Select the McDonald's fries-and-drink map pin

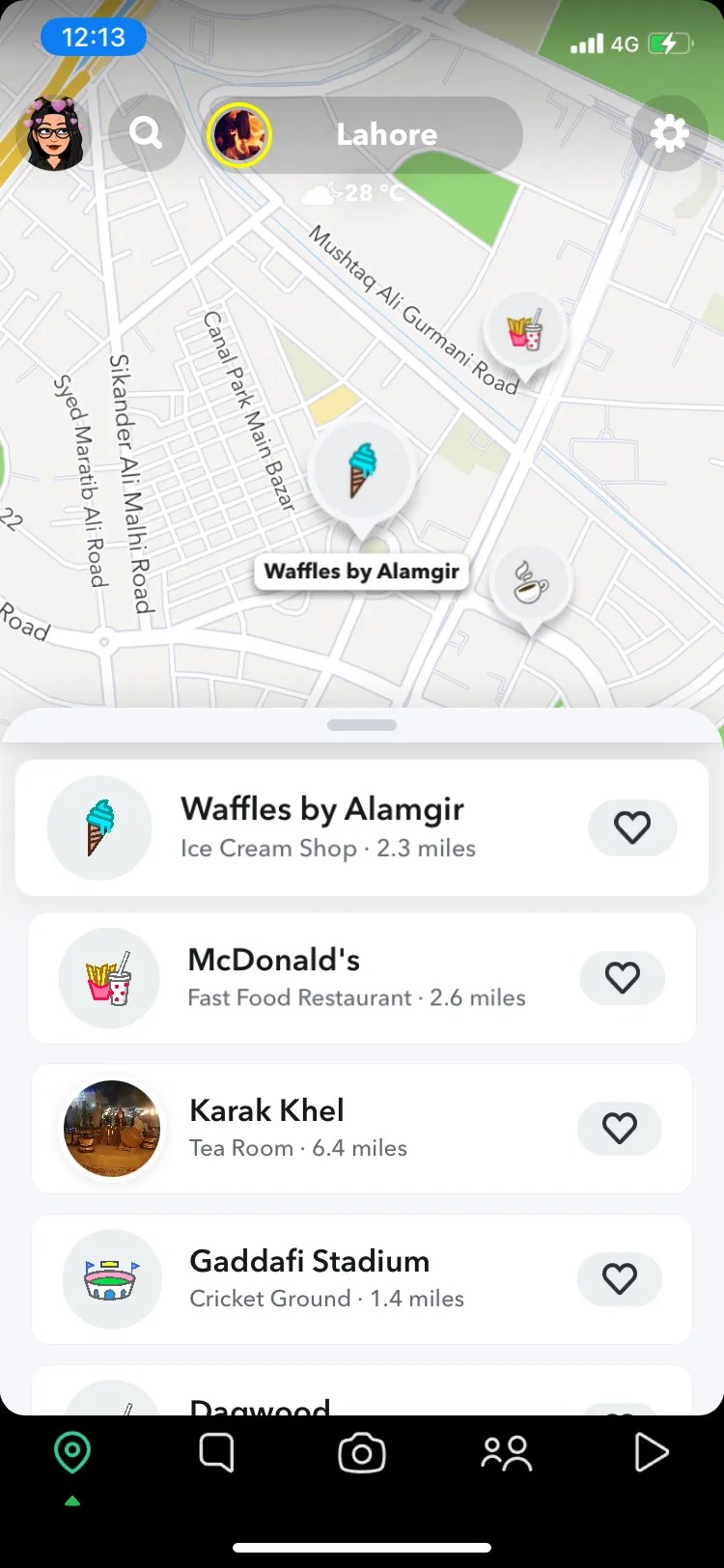(x=524, y=328)
